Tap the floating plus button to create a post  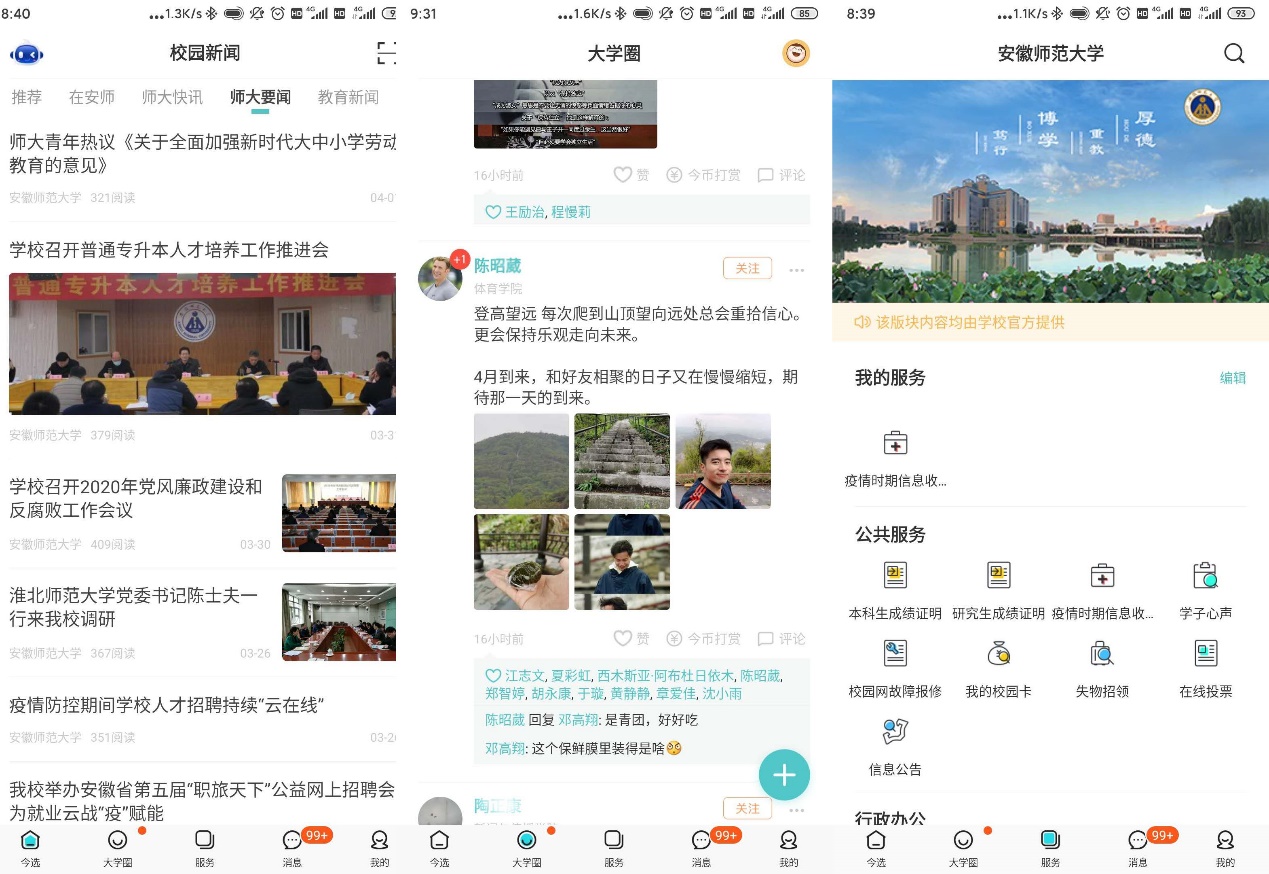click(x=784, y=774)
